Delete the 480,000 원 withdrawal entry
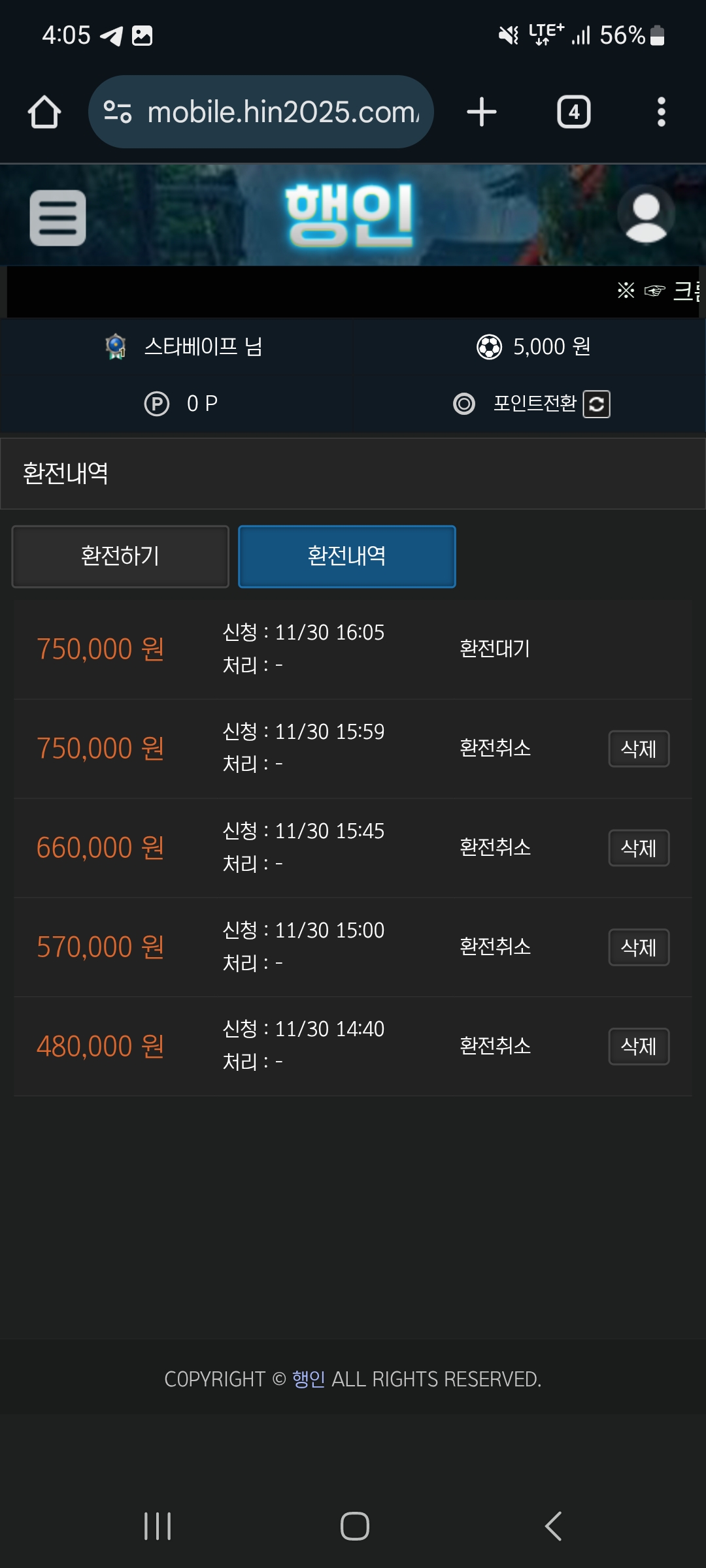This screenshot has height=1568, width=706. 639,1047
